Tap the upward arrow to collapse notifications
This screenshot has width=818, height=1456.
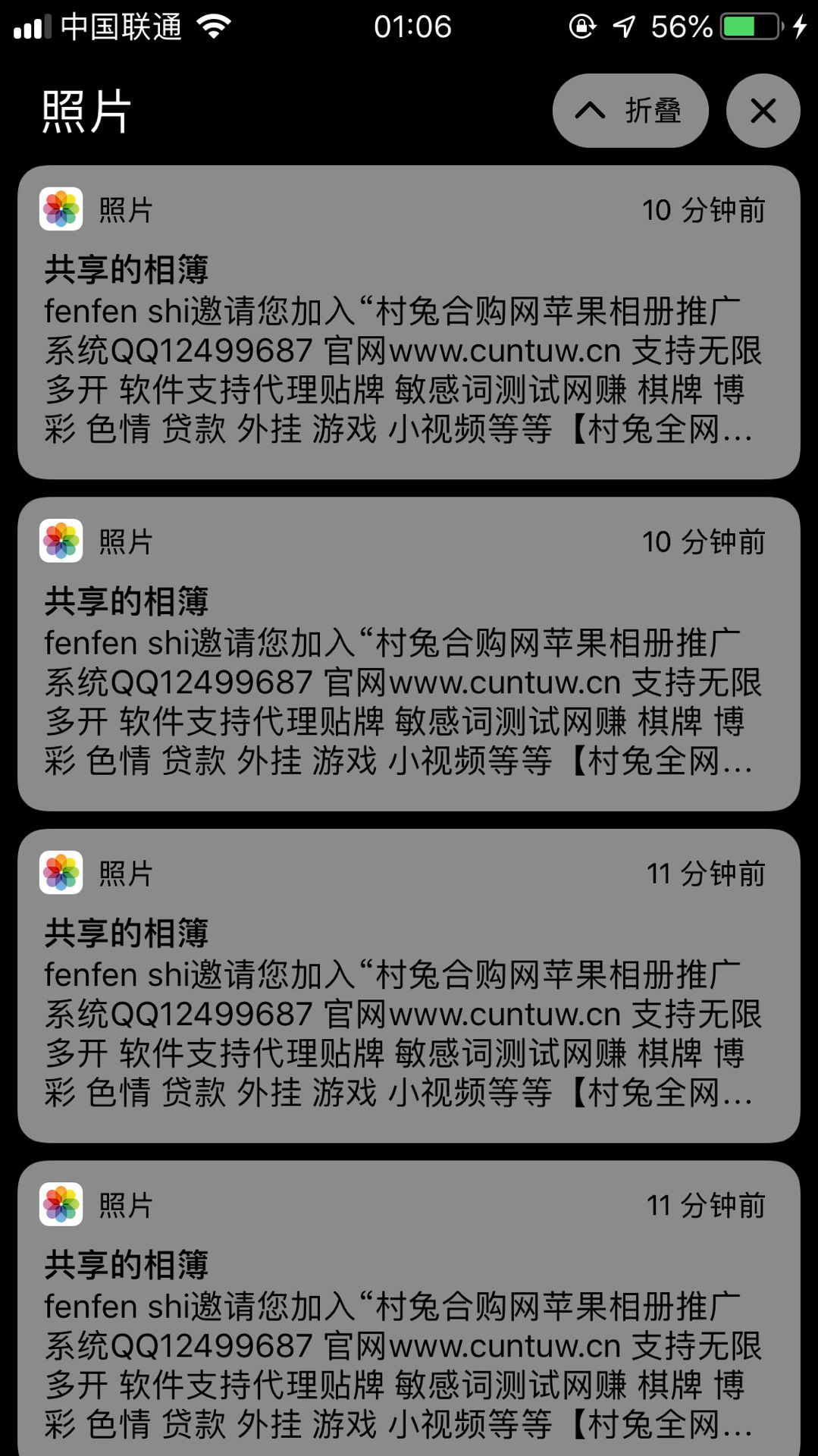coord(591,110)
